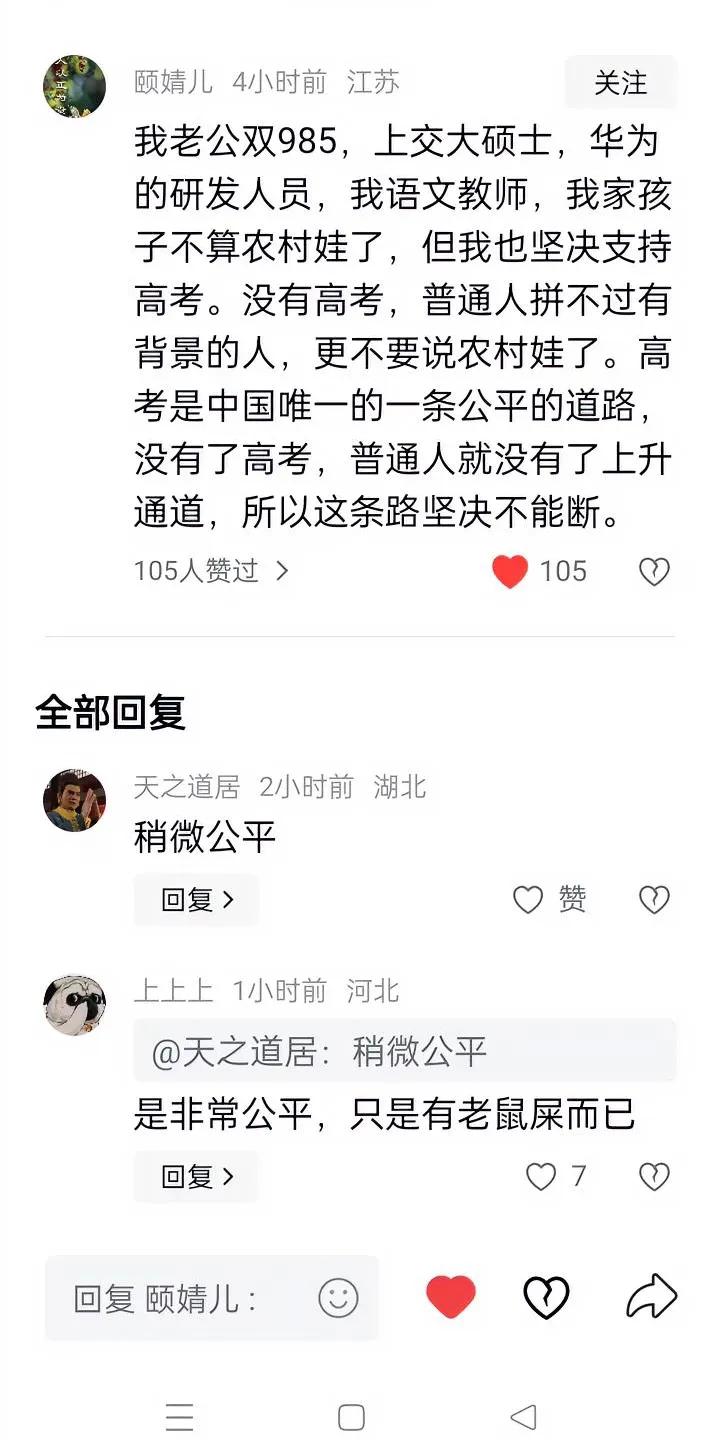Tap the dislike heart next to the reply input
720x1440 pixels.
click(546, 1295)
